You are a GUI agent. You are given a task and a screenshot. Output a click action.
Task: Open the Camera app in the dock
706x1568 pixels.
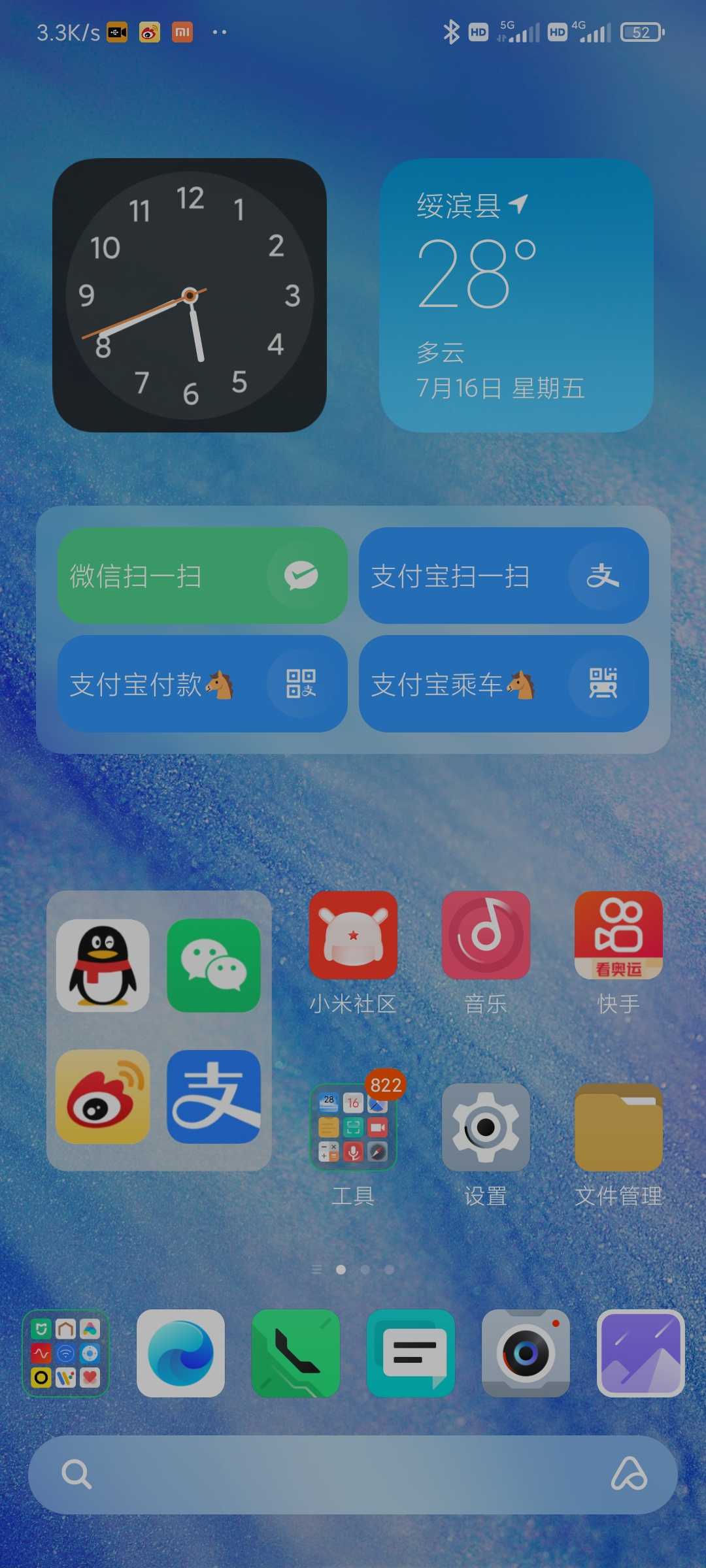(526, 1353)
